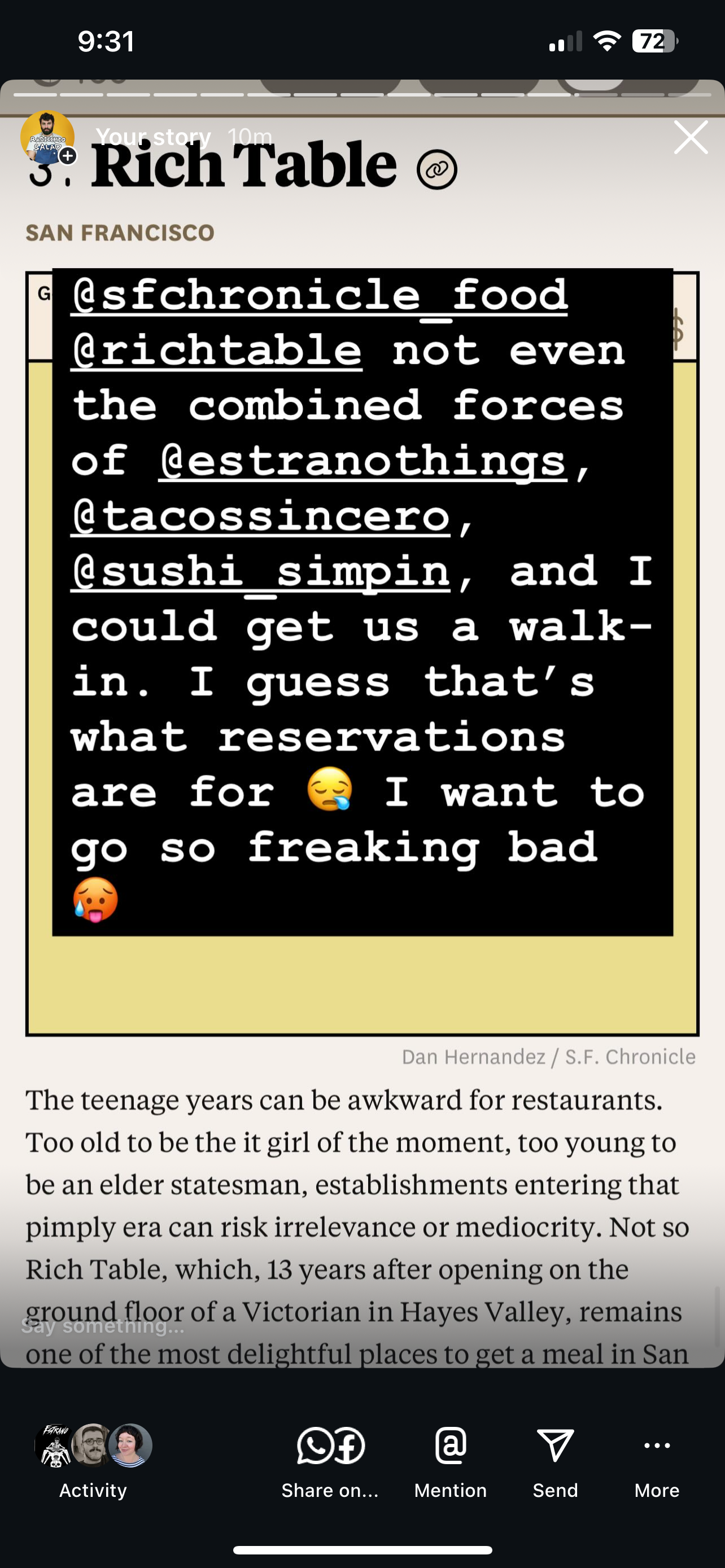
Task: Open the @sushi_simpin mention
Action: (260, 573)
